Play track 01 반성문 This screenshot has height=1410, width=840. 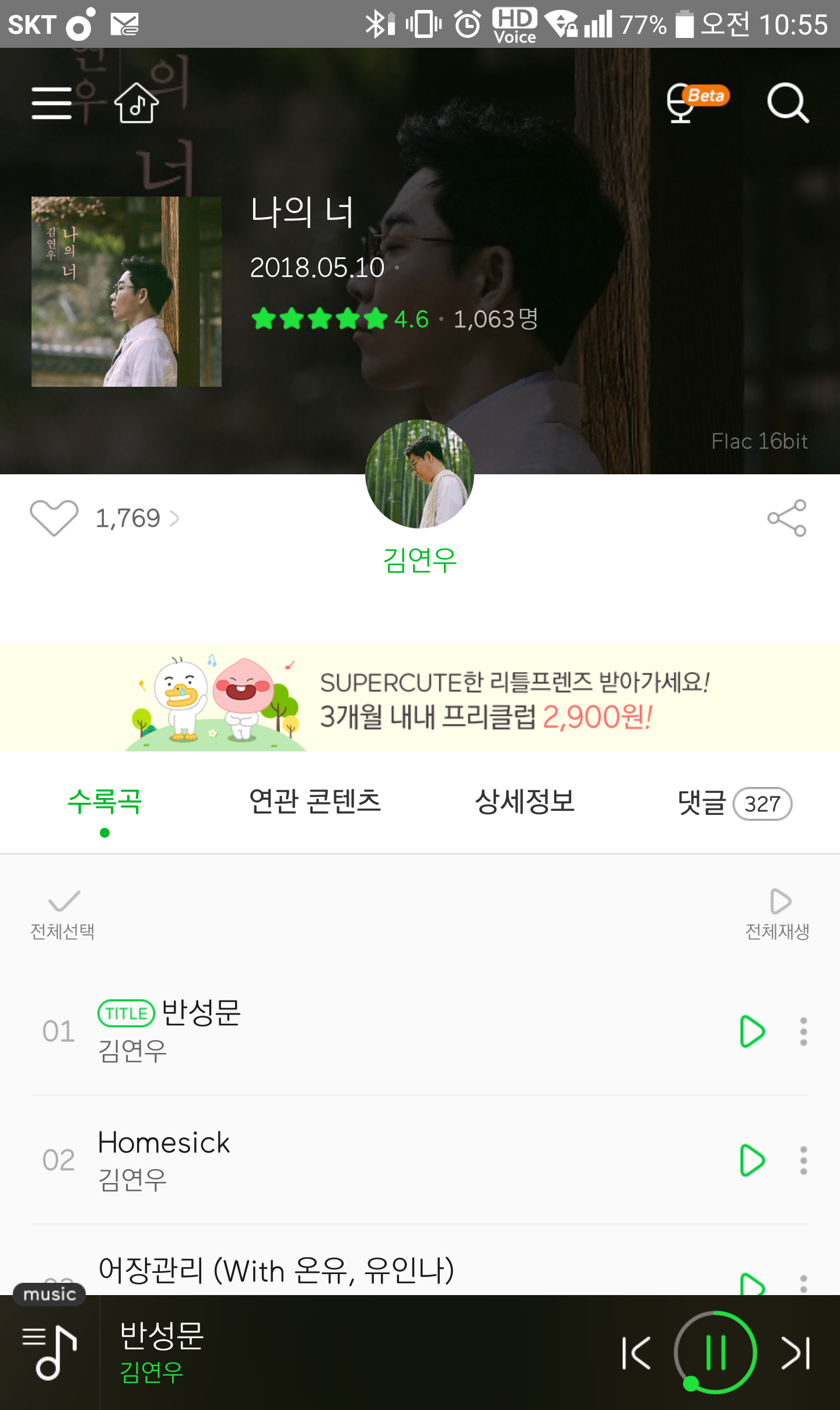[x=751, y=1031]
